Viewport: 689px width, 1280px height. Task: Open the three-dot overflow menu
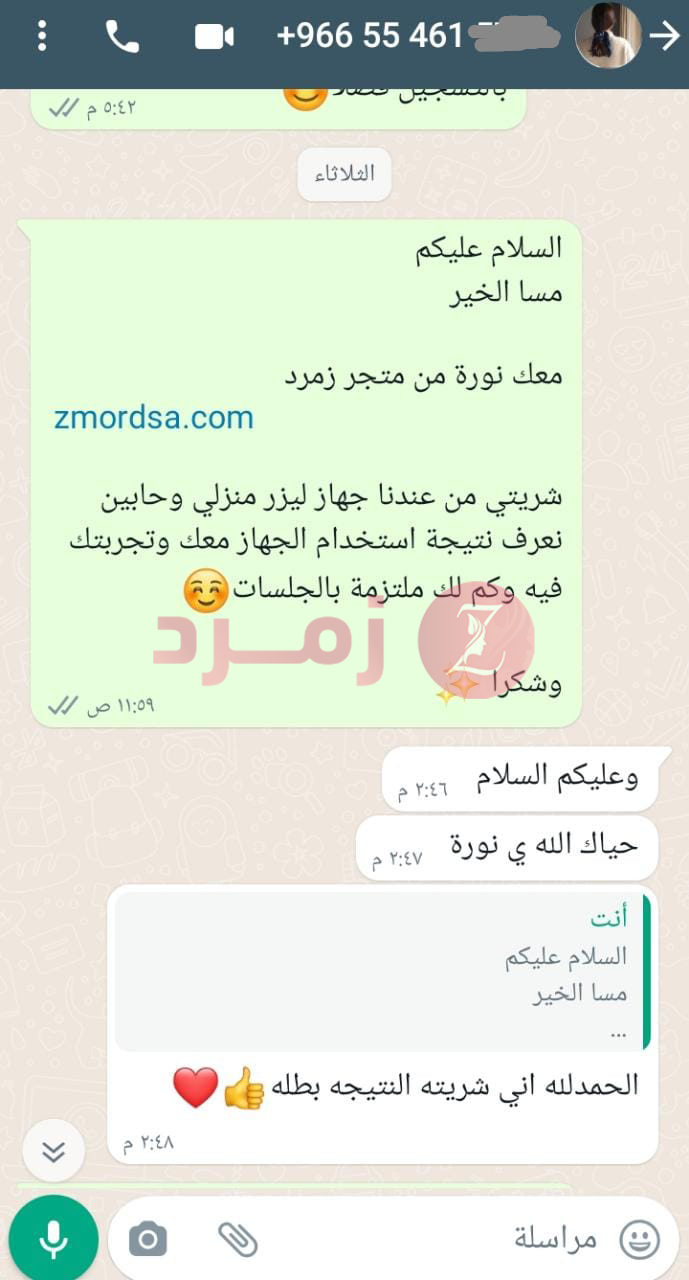[x=41, y=37]
